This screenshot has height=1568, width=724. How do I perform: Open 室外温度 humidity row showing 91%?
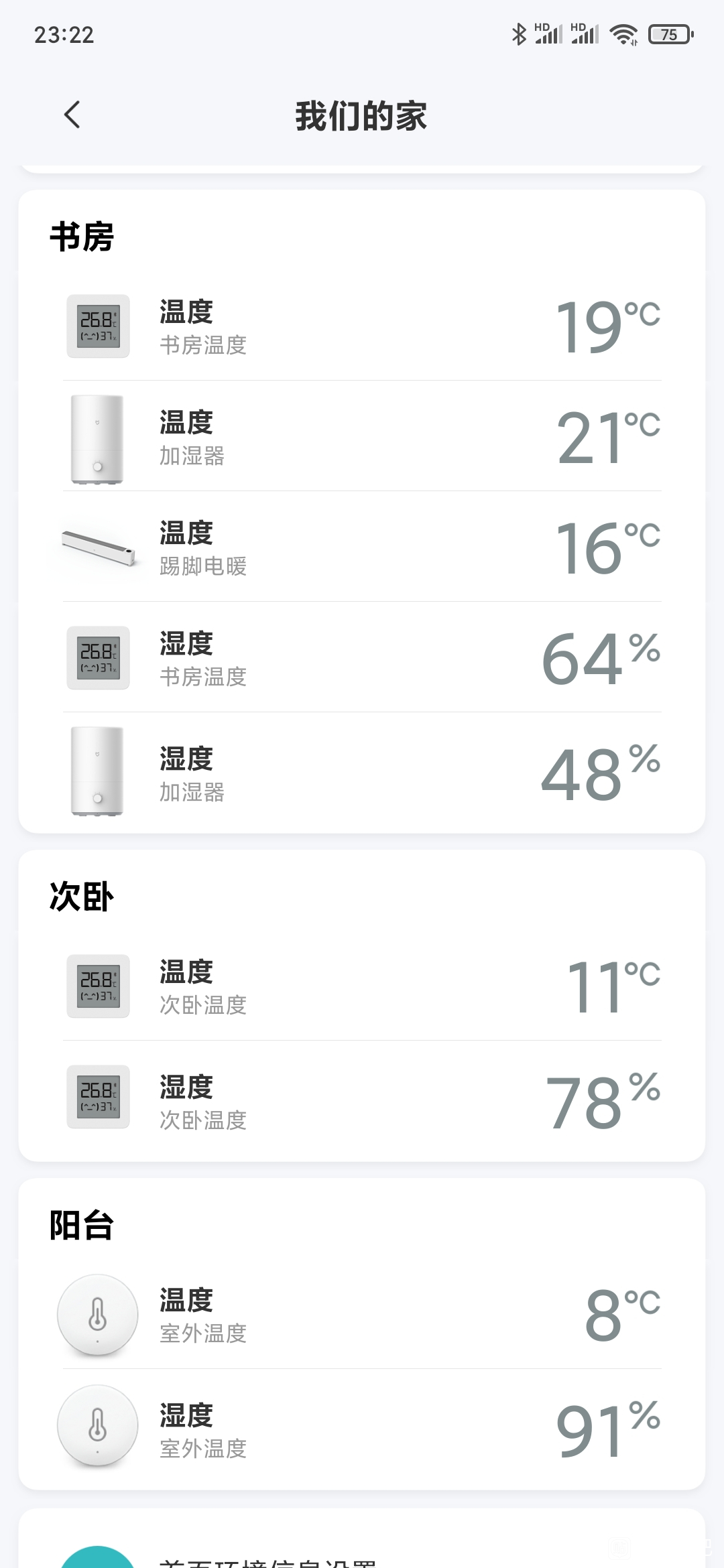click(x=362, y=1429)
